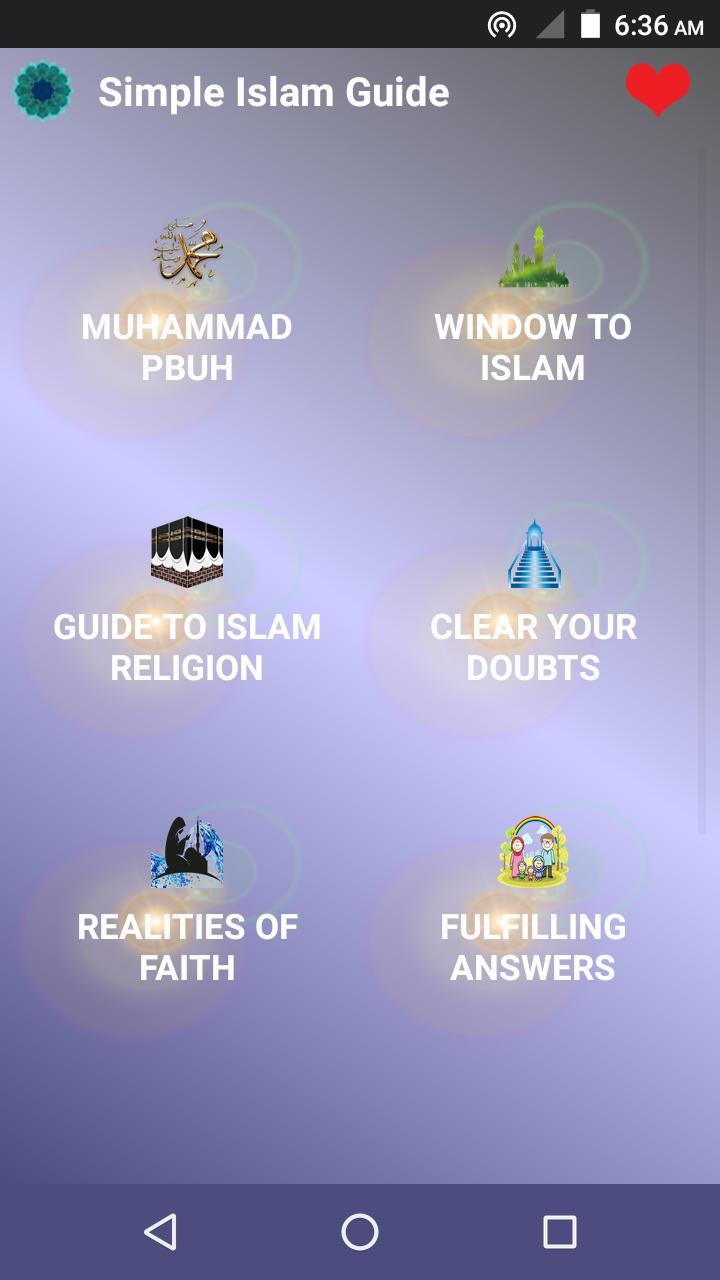
Task: Tap the Simple Islam Guide title text
Action: coord(274,91)
